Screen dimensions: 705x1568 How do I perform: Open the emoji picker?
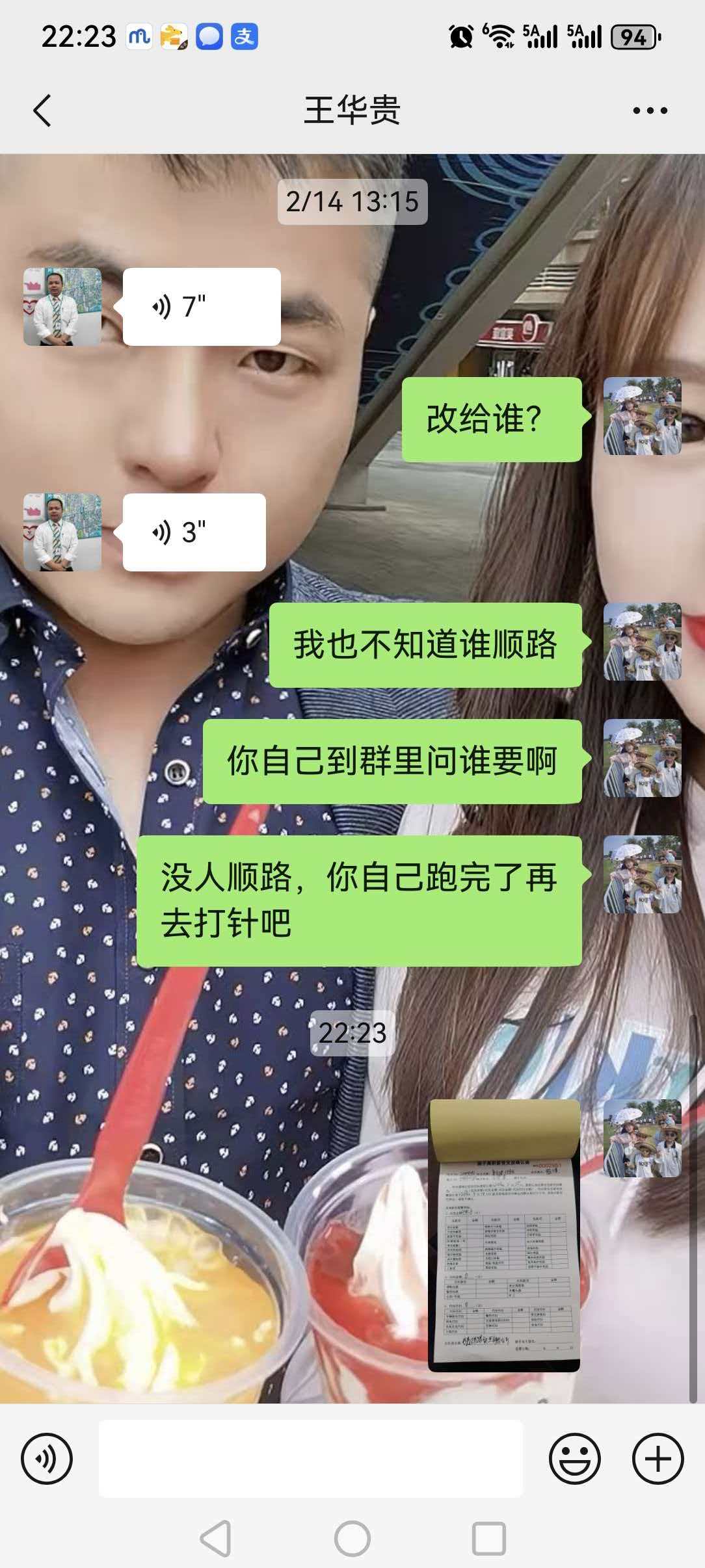[575, 1458]
